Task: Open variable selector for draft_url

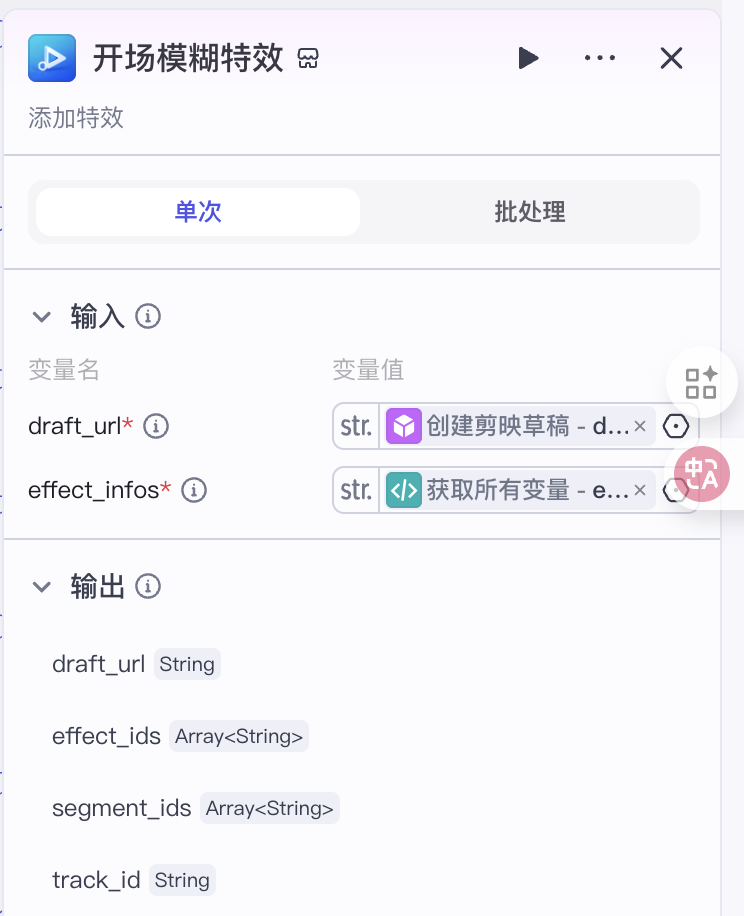Action: point(677,427)
